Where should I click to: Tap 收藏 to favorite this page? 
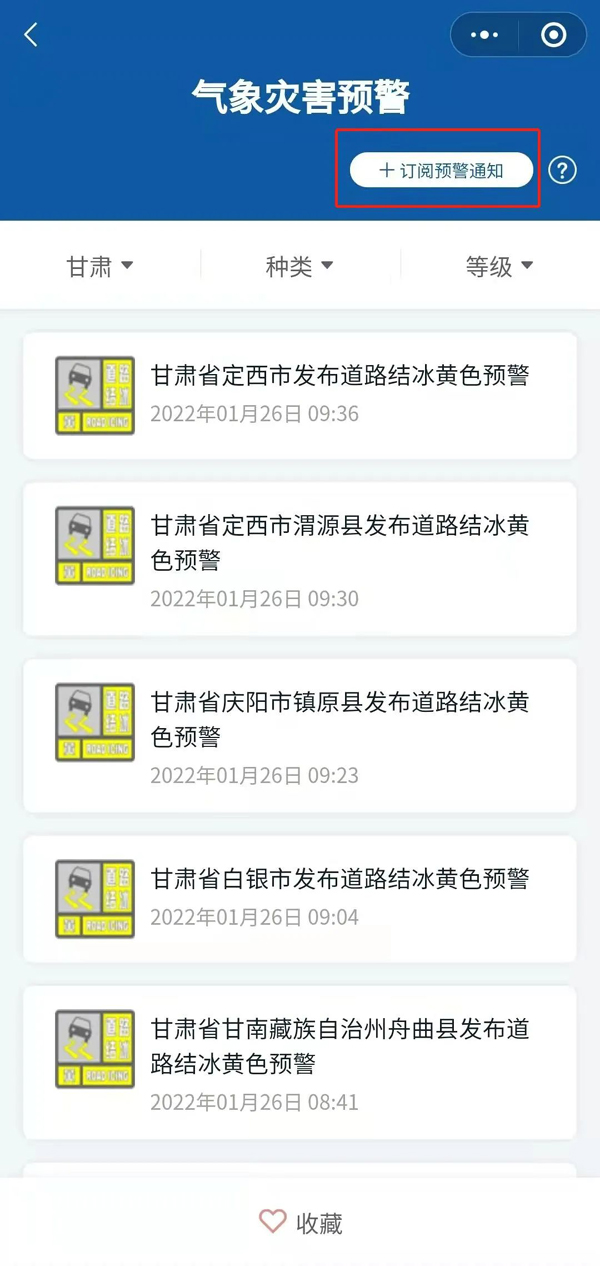pyautogui.click(x=300, y=1222)
